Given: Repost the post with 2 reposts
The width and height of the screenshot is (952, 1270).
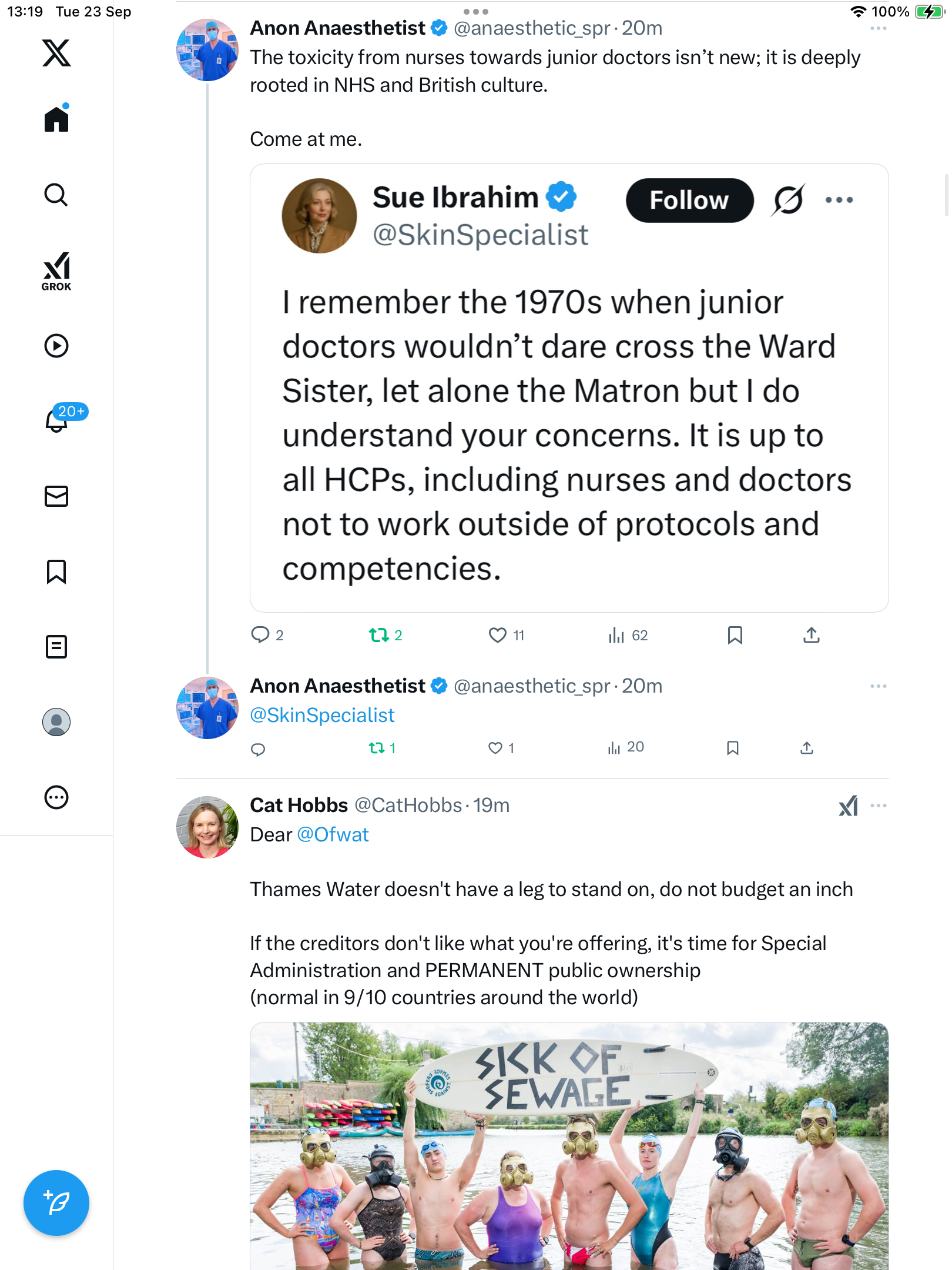Looking at the screenshot, I should pos(378,635).
